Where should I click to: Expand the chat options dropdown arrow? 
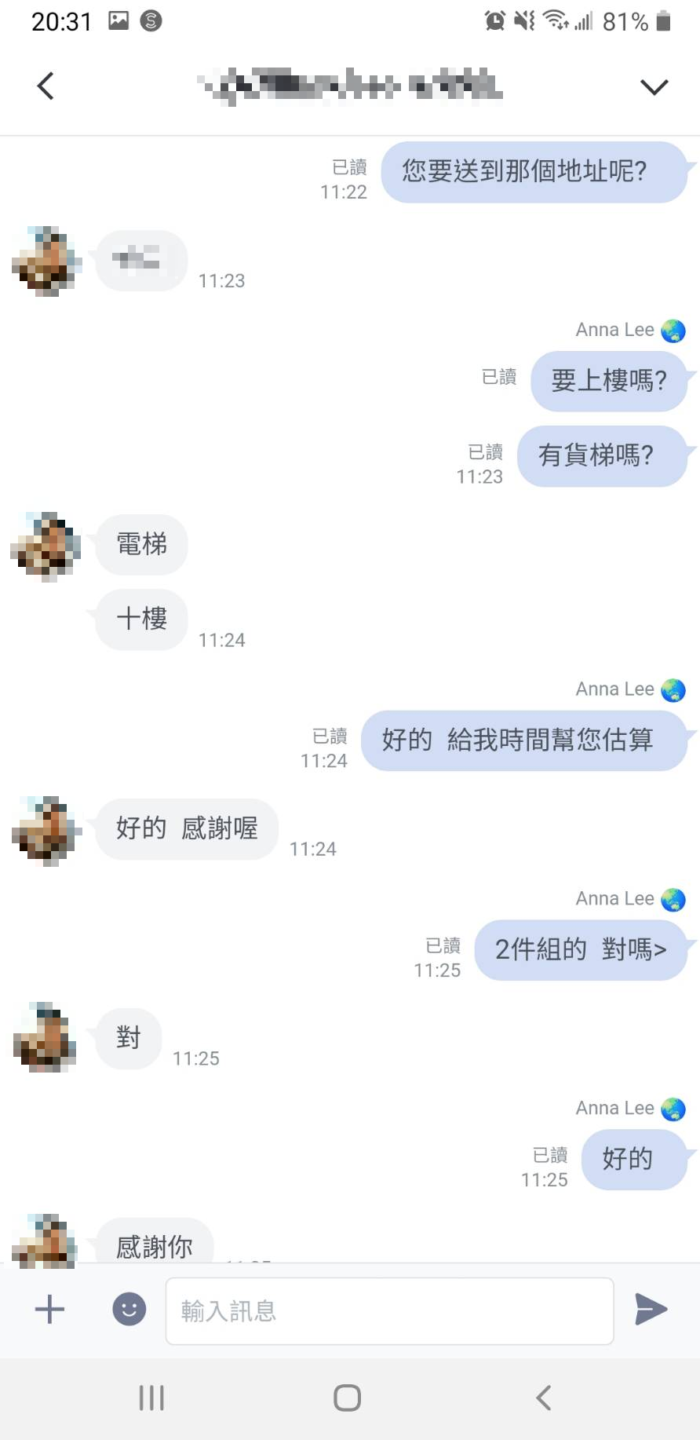point(654,87)
